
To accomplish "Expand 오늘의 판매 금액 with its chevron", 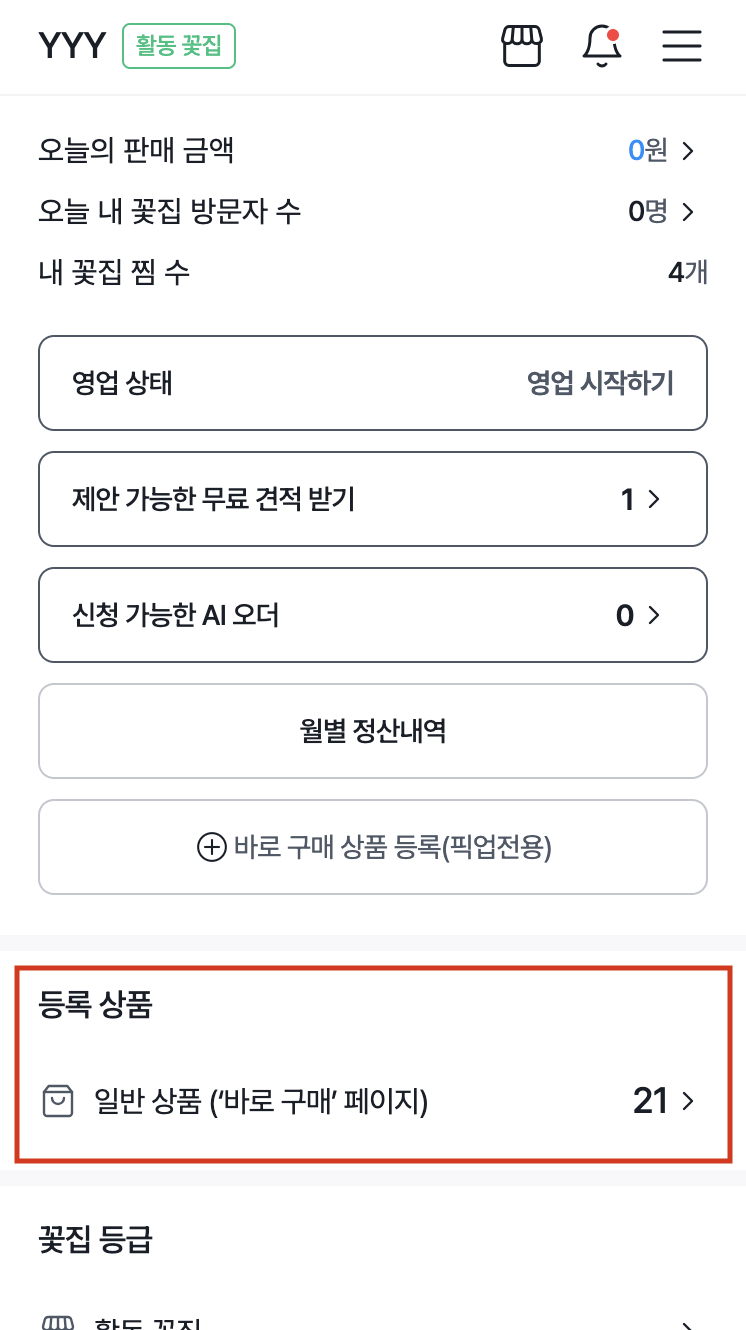I will pyautogui.click(x=688, y=151).
